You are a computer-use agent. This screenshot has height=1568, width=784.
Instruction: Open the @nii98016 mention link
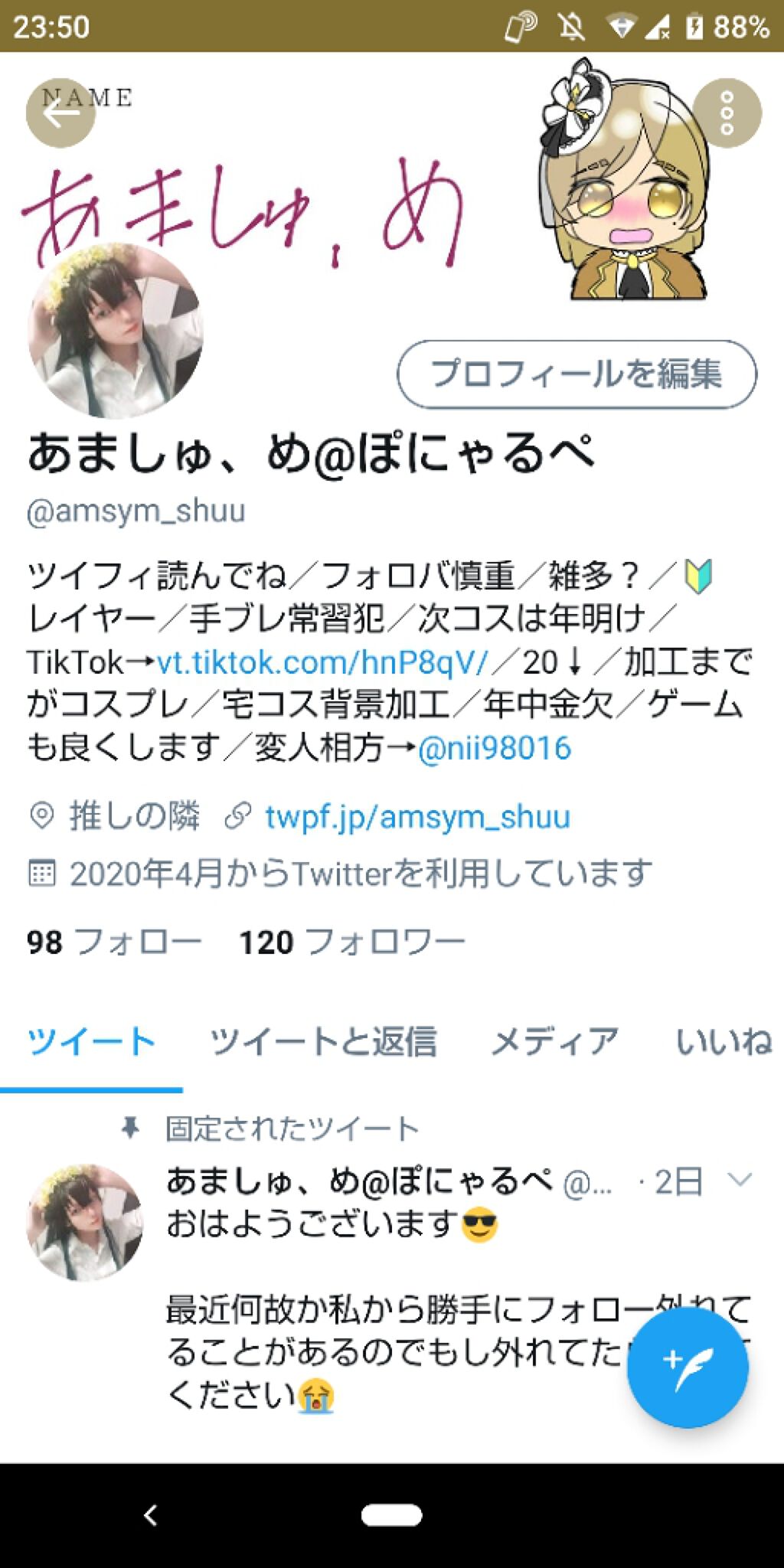[x=495, y=748]
